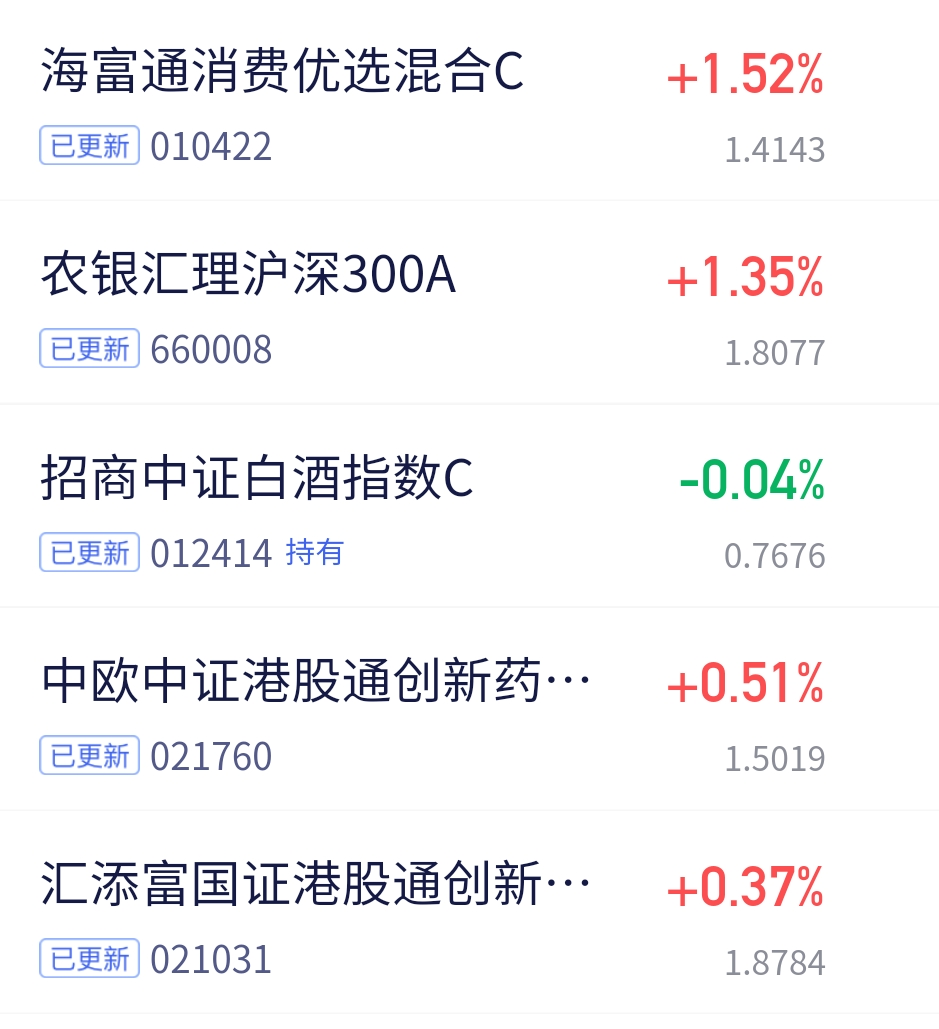The image size is (939, 1029).
Task: Open the 农银汇理沪深300A fund row
Action: (249, 276)
